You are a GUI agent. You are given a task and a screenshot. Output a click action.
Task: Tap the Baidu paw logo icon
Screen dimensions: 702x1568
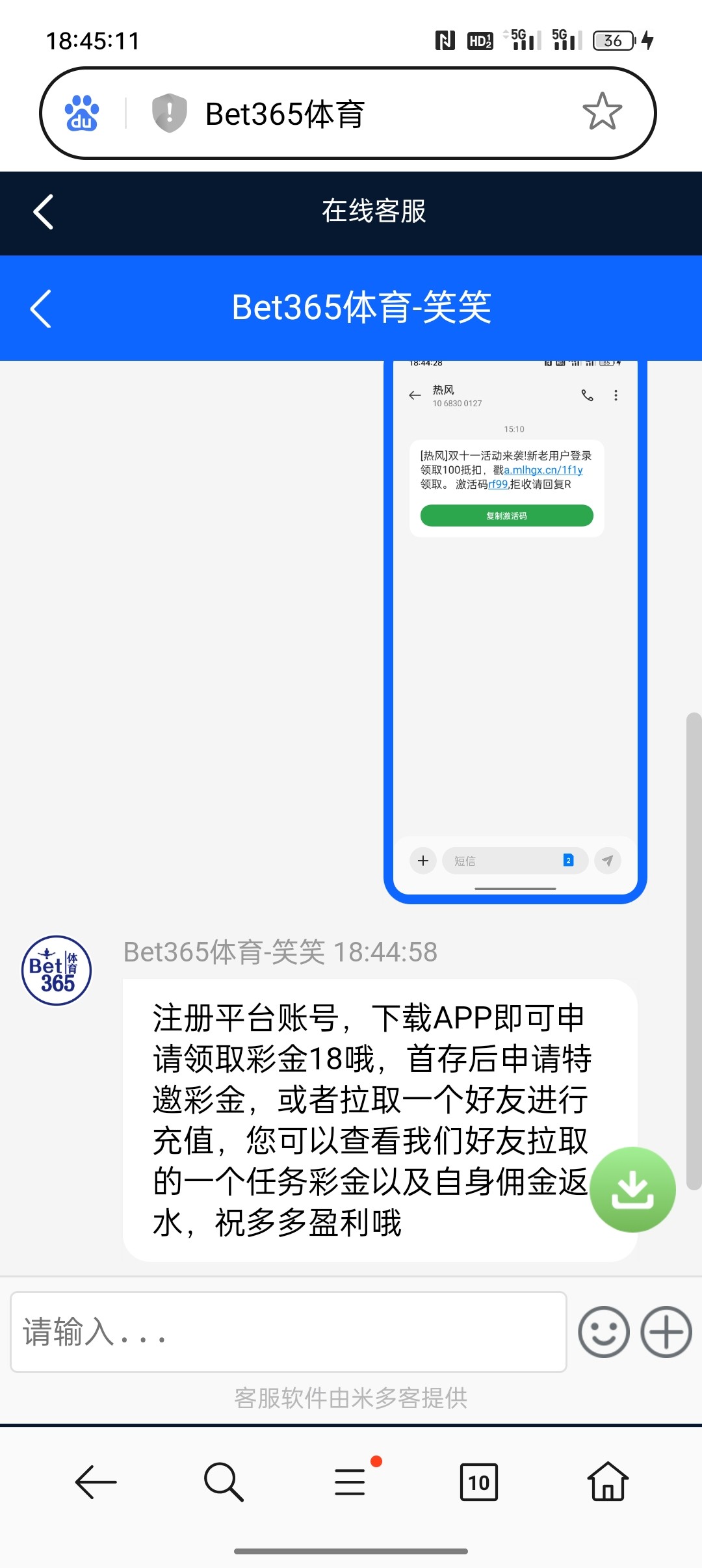point(82,113)
